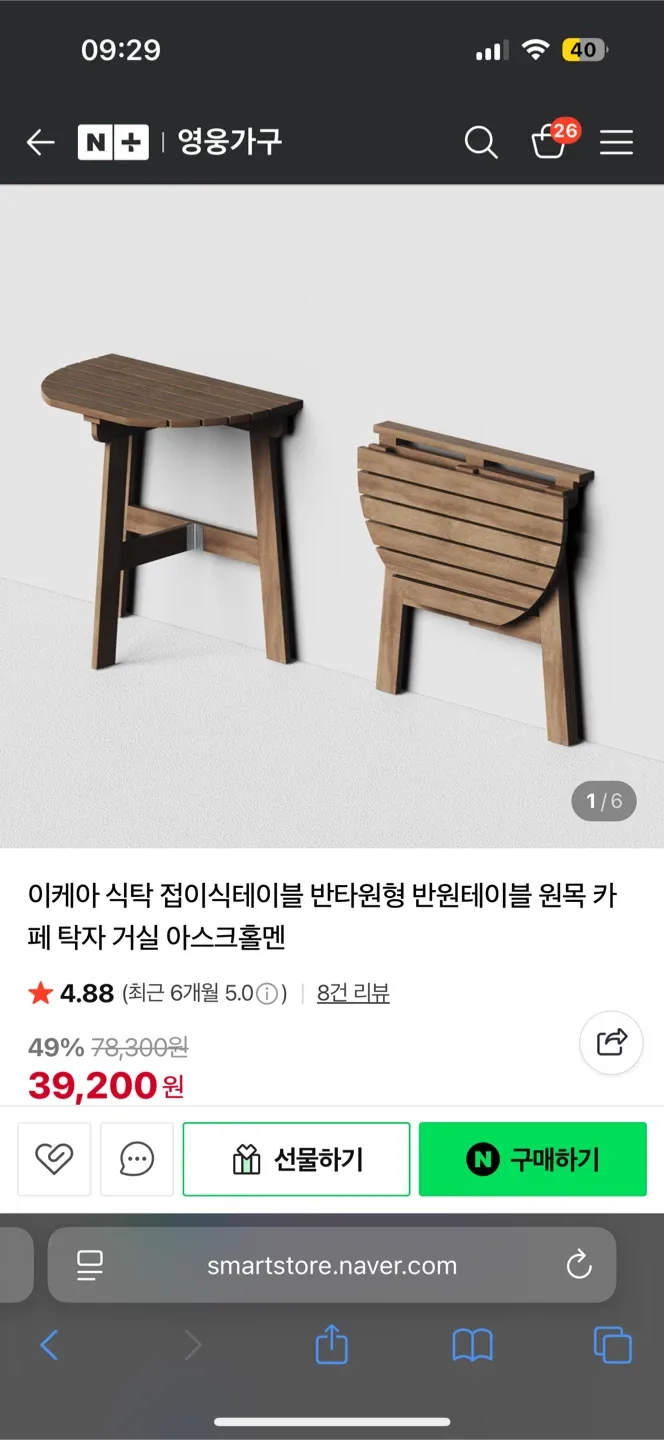Open Safari page settings menu

click(90, 1265)
